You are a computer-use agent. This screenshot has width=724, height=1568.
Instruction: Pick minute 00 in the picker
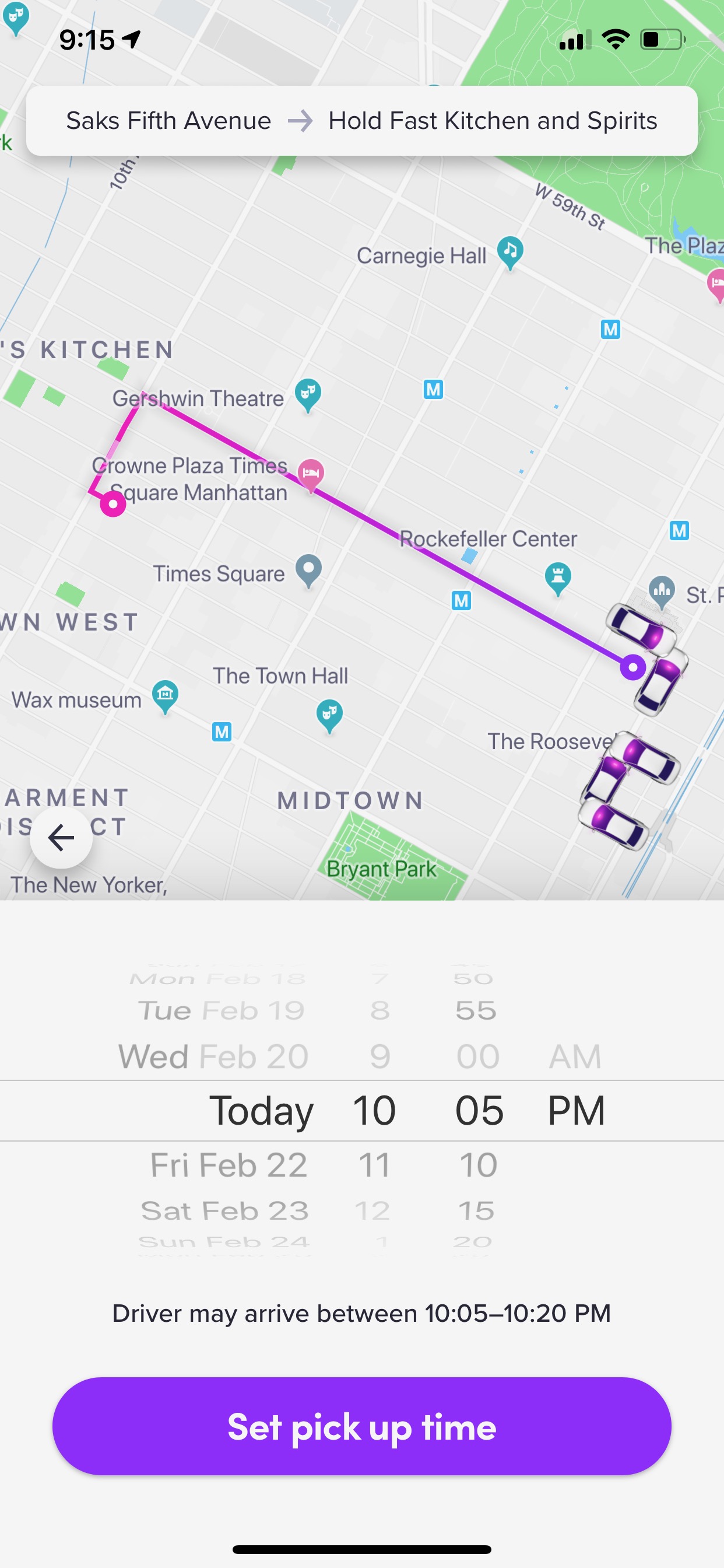pyautogui.click(x=478, y=1056)
